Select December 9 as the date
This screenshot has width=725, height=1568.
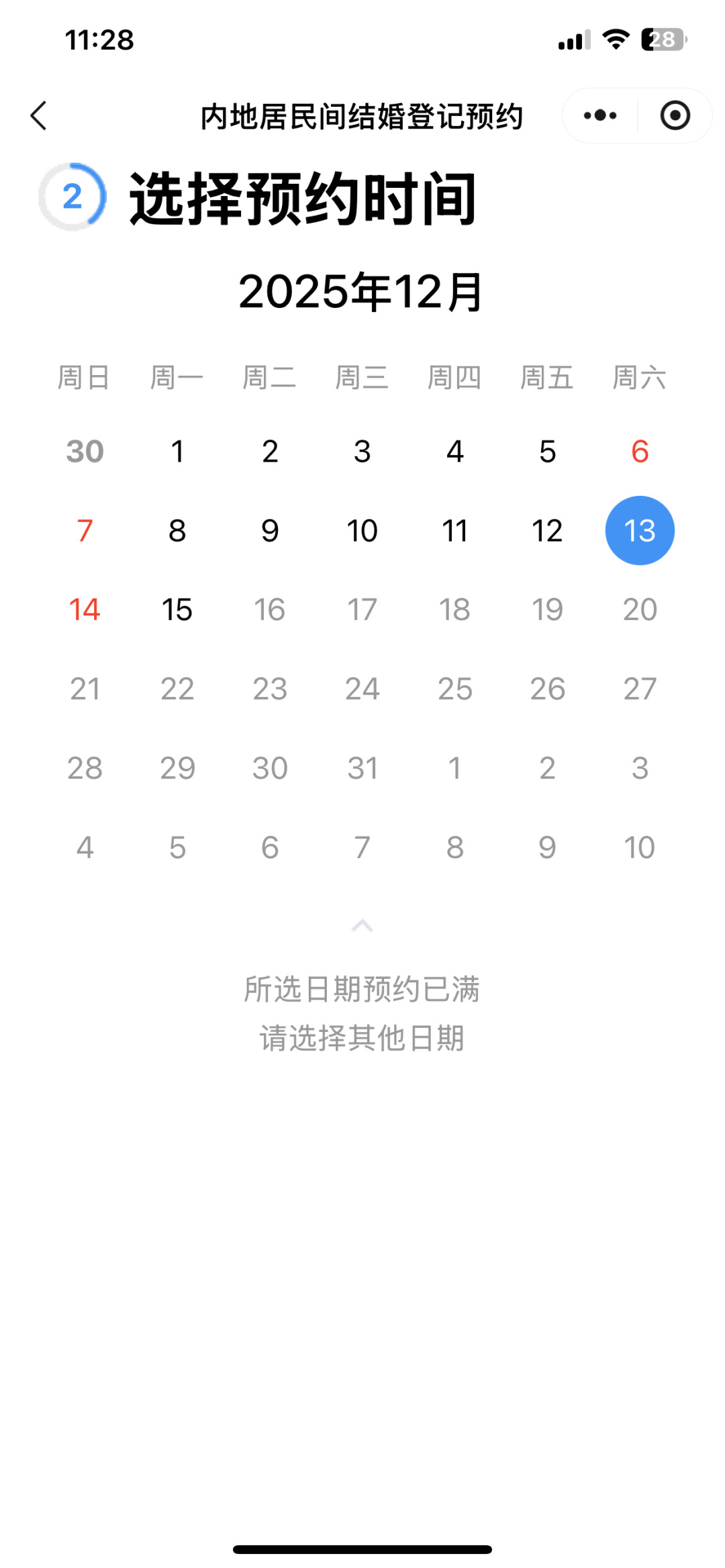point(270,531)
